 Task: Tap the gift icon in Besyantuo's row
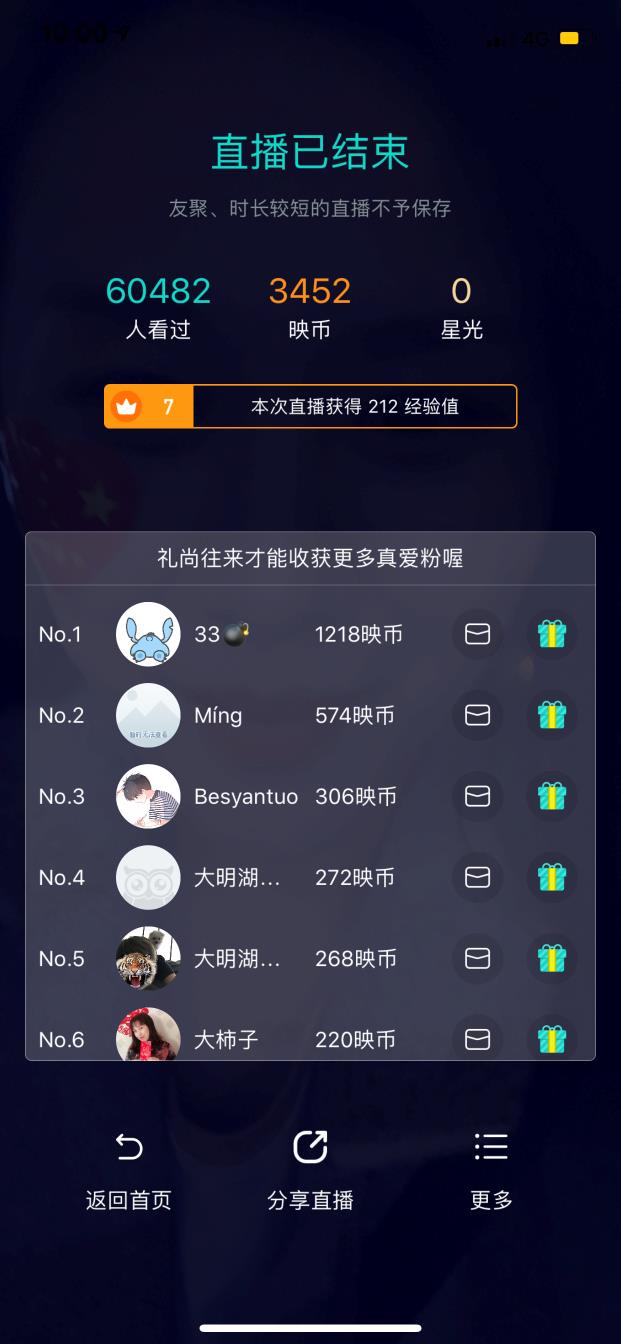tap(552, 796)
